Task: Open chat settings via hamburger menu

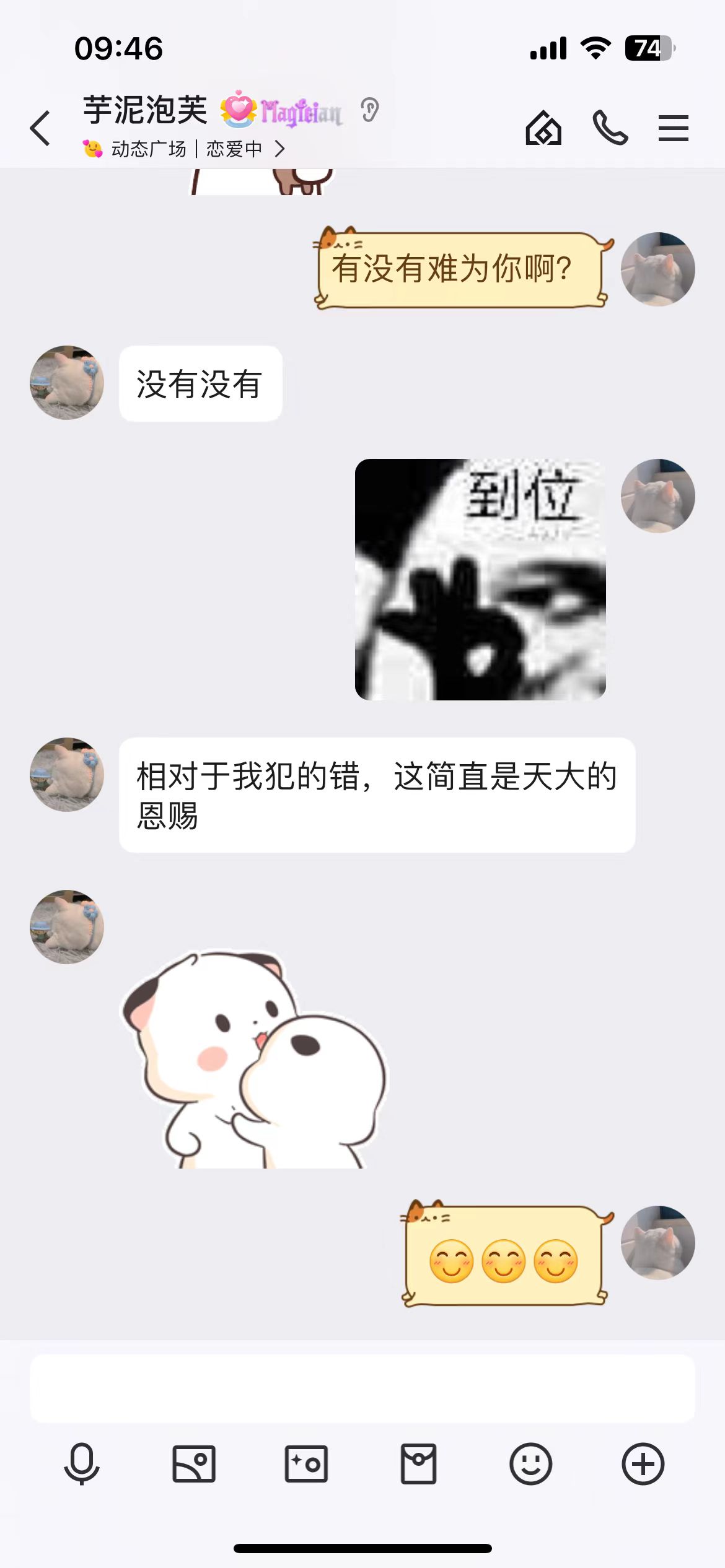Action: [x=674, y=127]
